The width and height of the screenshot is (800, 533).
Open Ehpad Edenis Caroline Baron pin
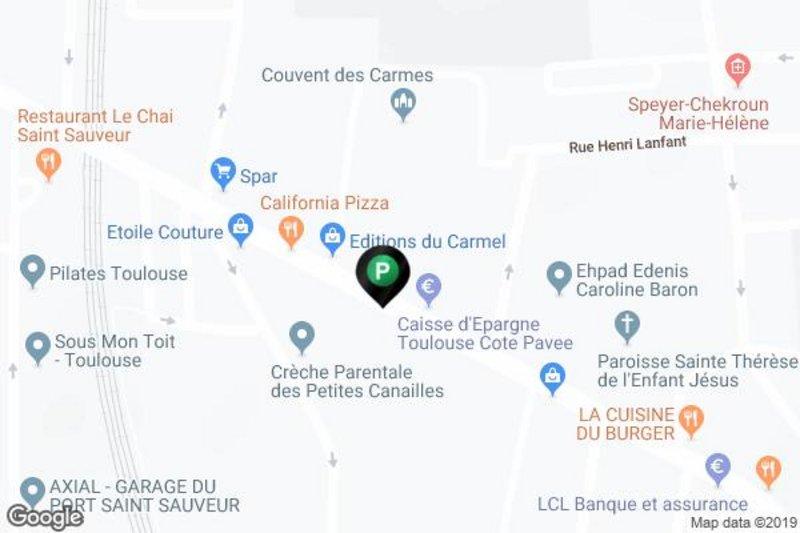click(x=559, y=274)
